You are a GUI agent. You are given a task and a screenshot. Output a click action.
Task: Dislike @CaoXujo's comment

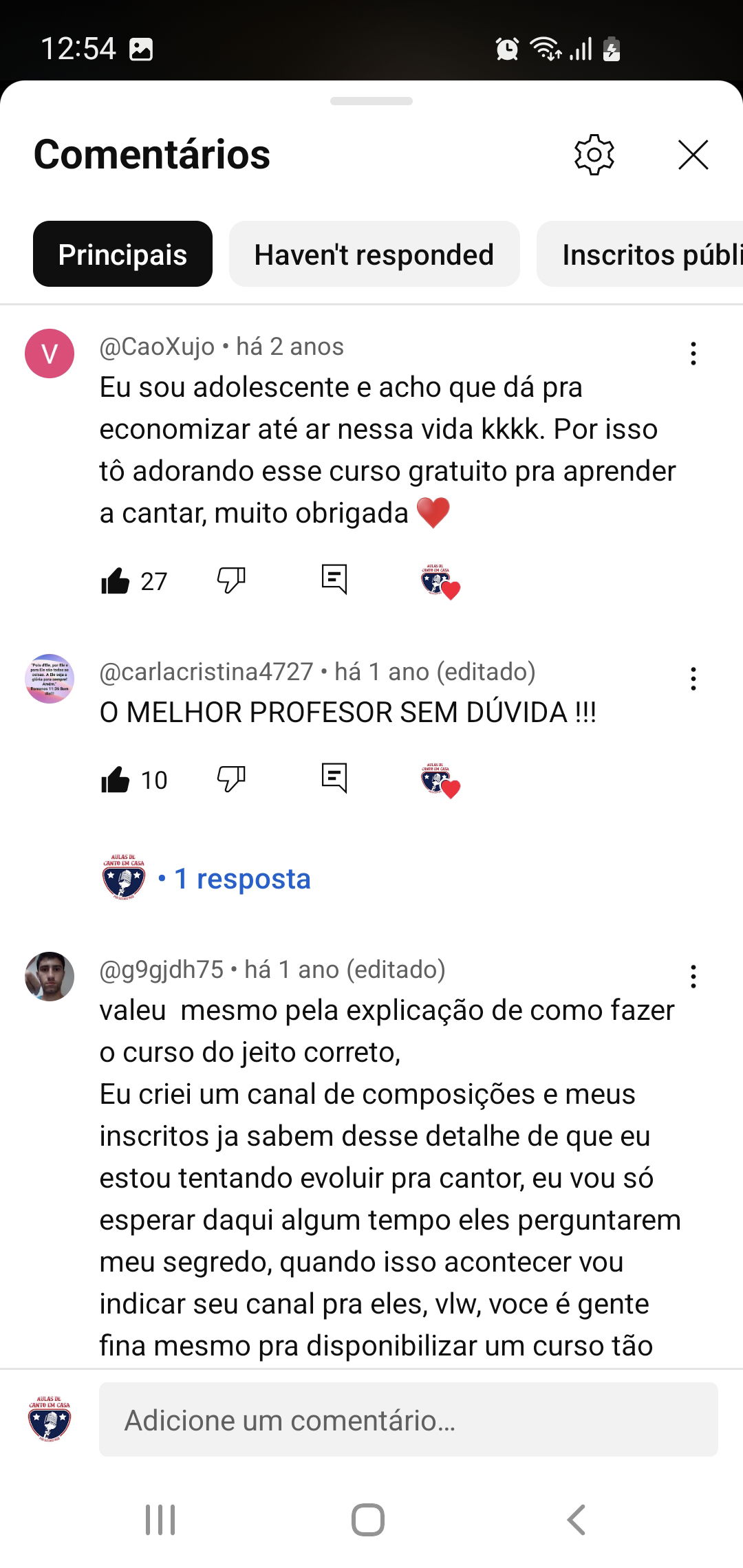[x=231, y=580]
